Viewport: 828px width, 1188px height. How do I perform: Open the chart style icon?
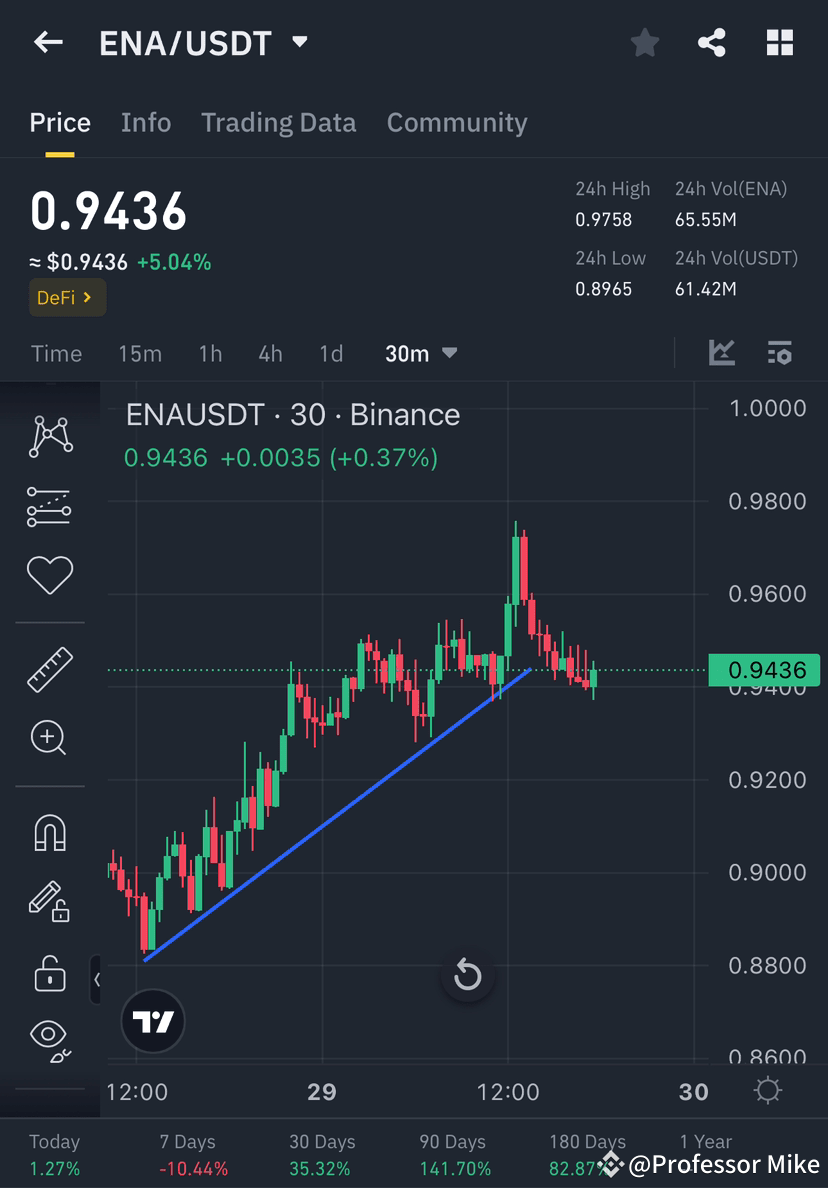722,353
